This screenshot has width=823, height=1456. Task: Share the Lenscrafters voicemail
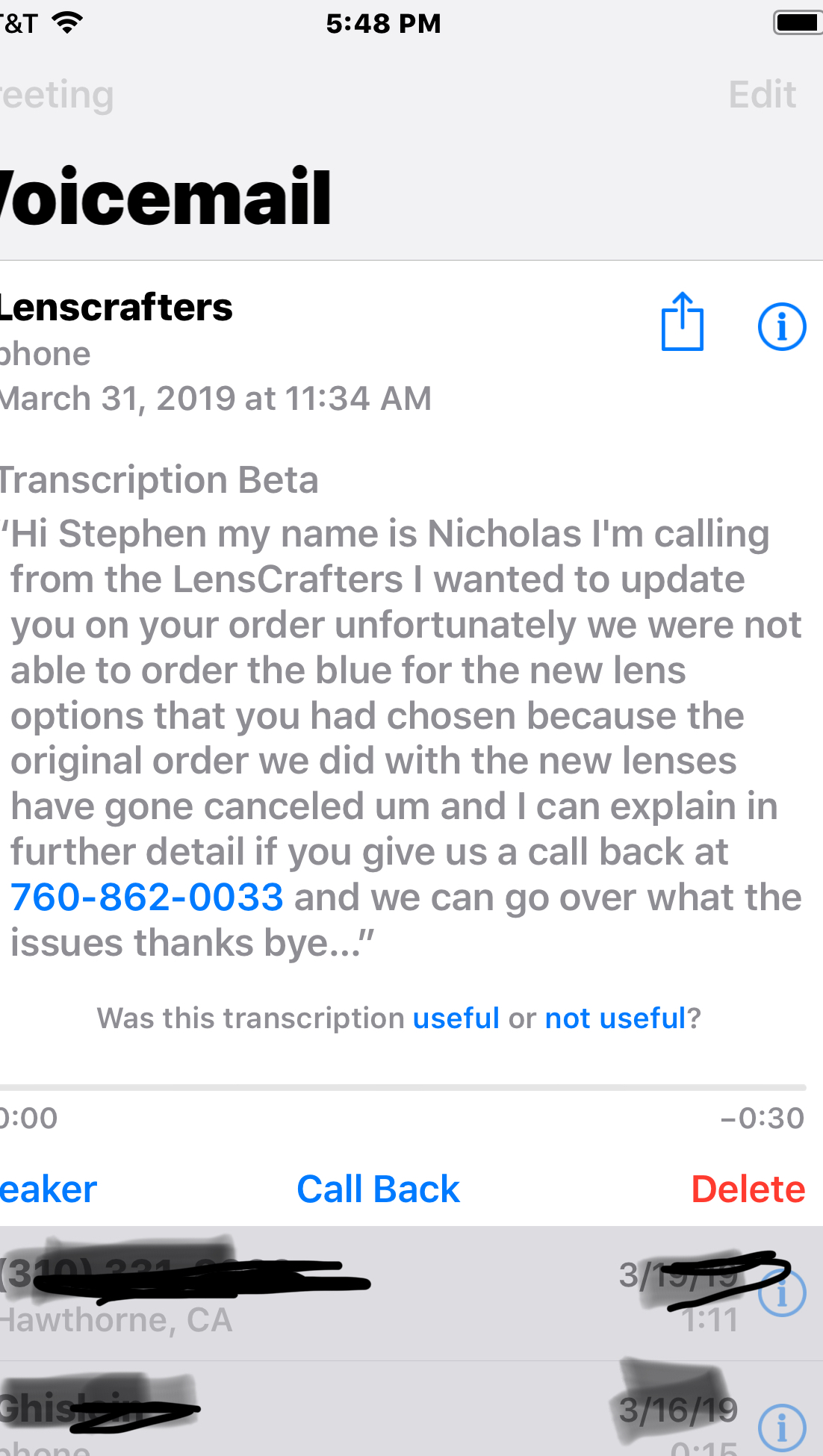click(682, 322)
